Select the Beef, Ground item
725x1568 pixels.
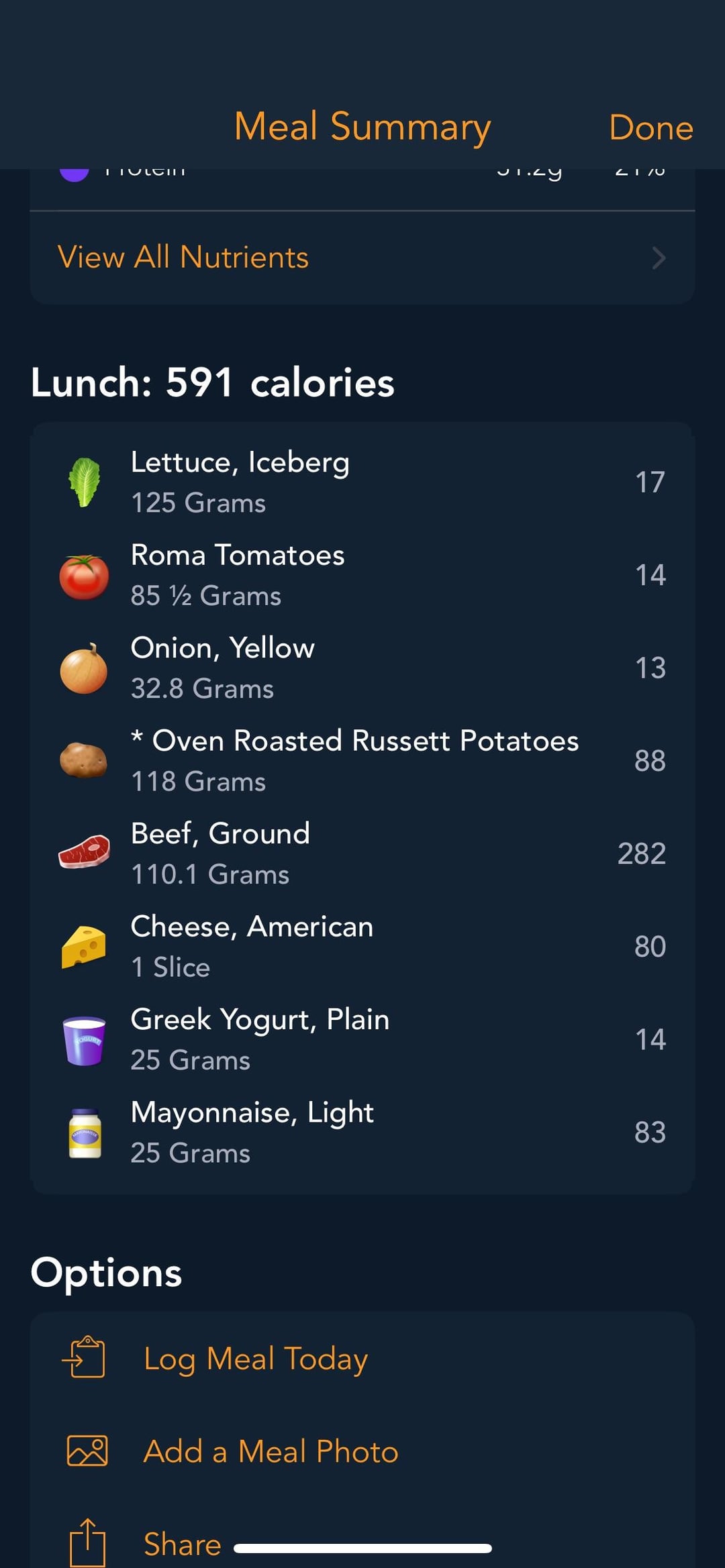coord(362,853)
